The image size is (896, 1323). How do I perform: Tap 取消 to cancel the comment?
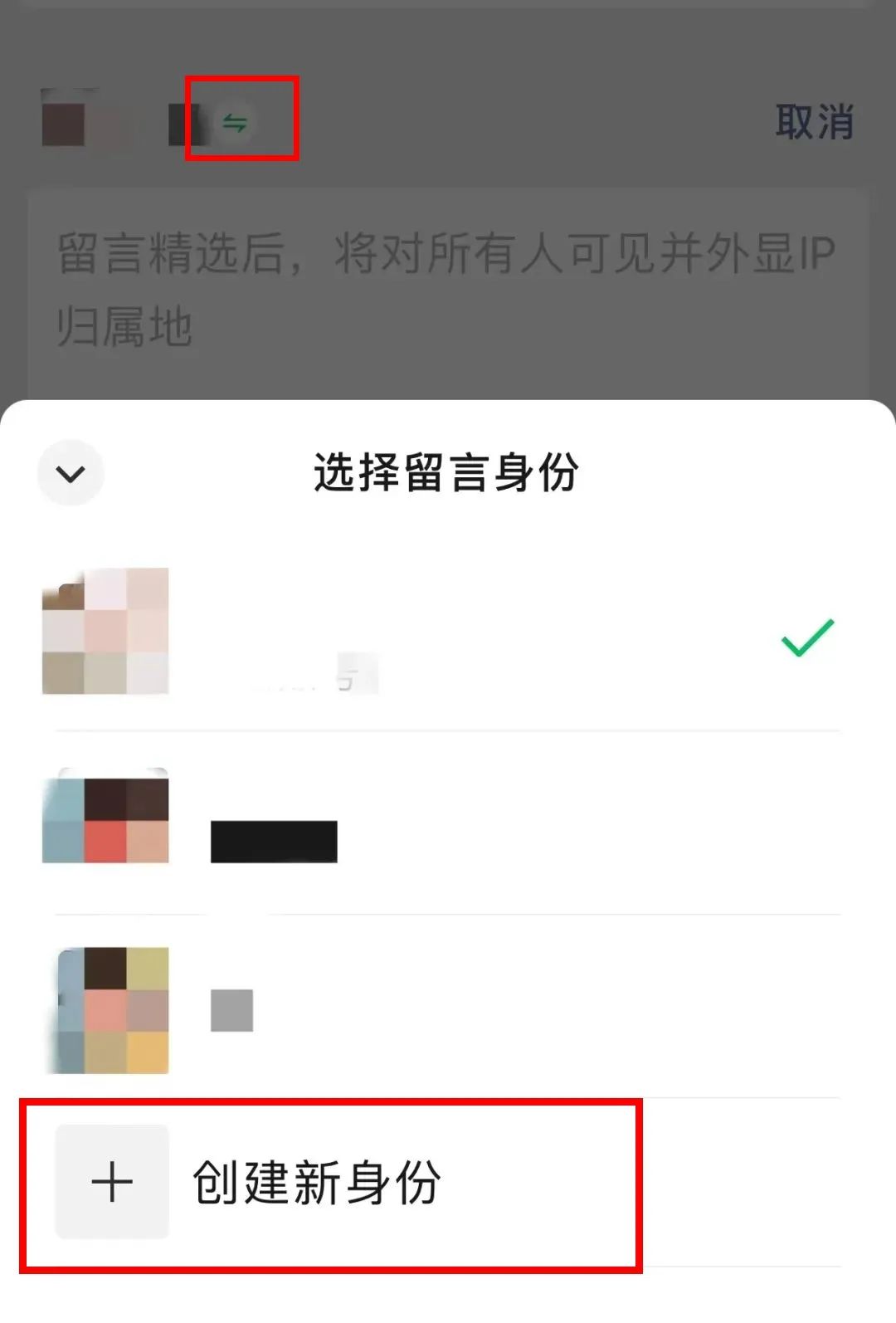[x=814, y=123]
